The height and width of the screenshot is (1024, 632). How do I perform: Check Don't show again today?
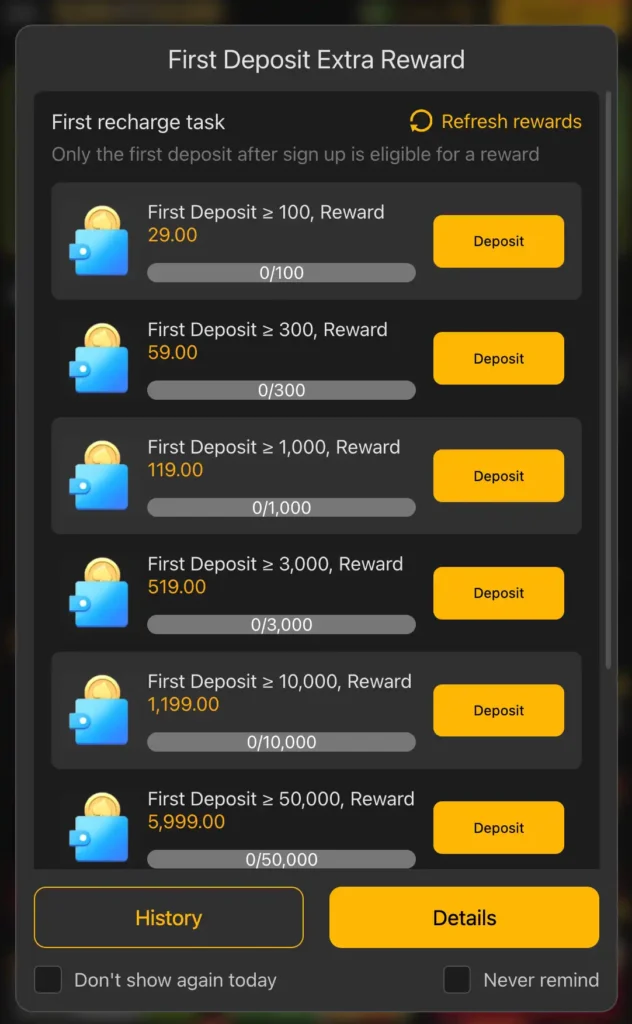coord(48,980)
